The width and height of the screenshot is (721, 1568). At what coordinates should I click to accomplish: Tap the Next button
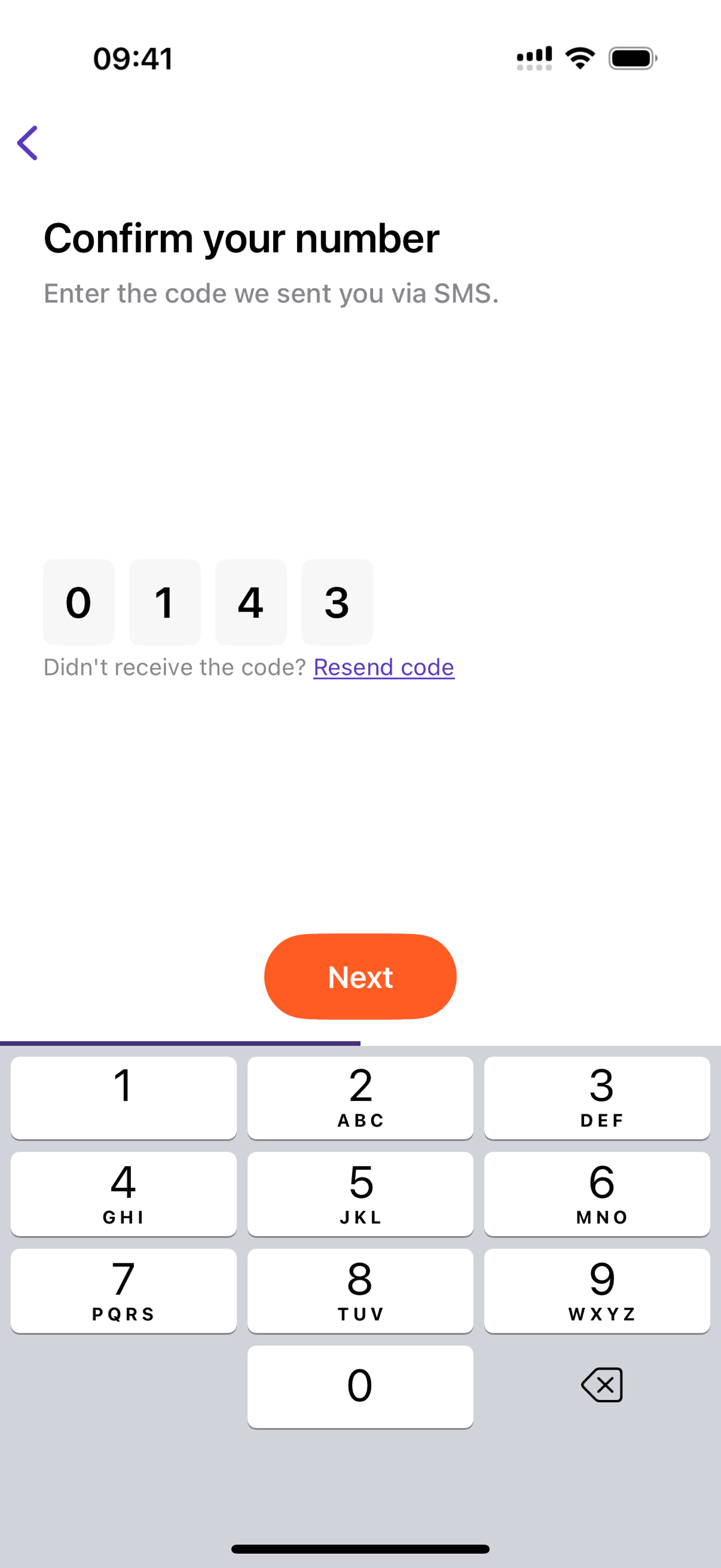[360, 977]
